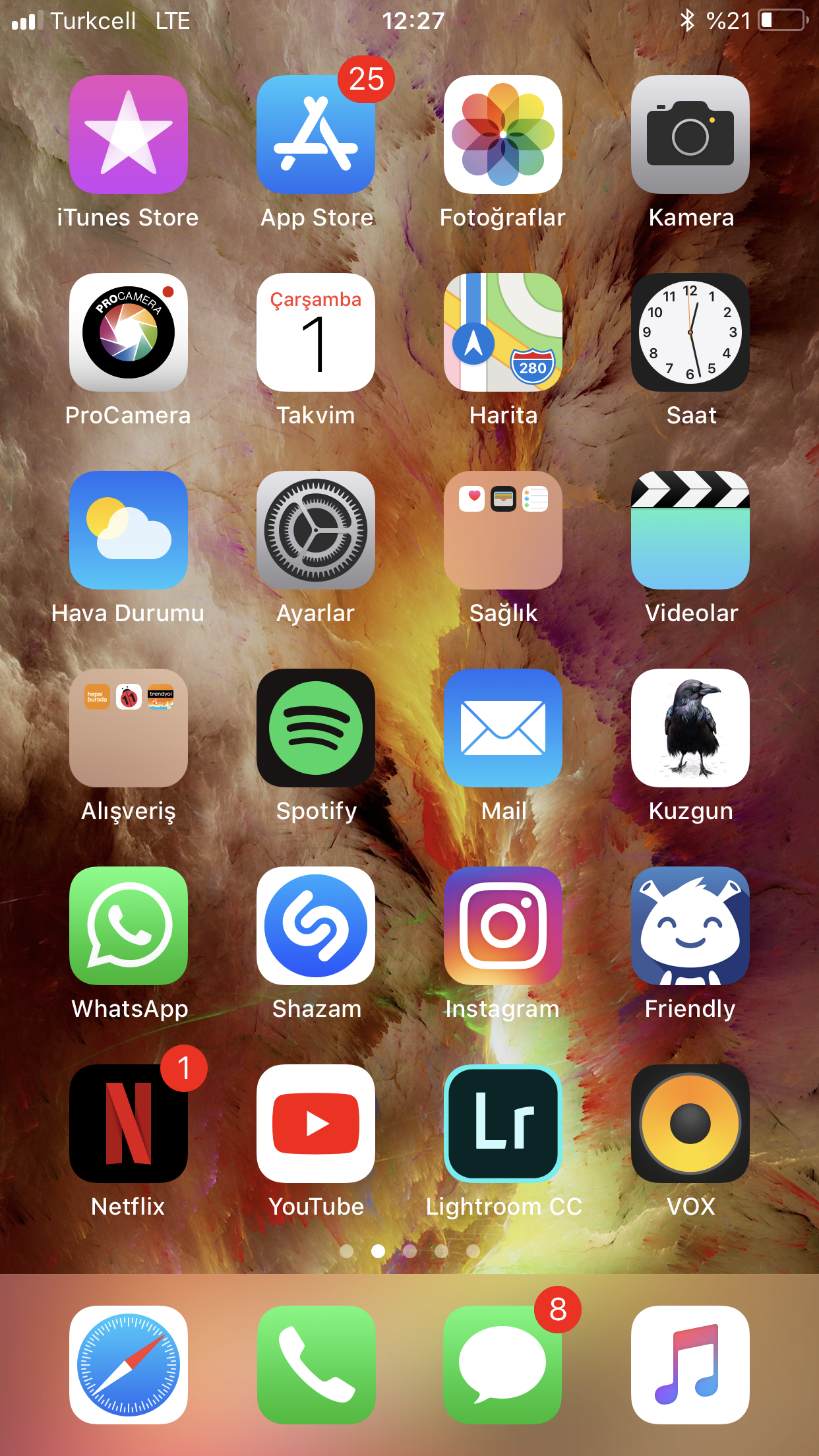Open Harita maps app
819x1456 pixels.
(503, 332)
